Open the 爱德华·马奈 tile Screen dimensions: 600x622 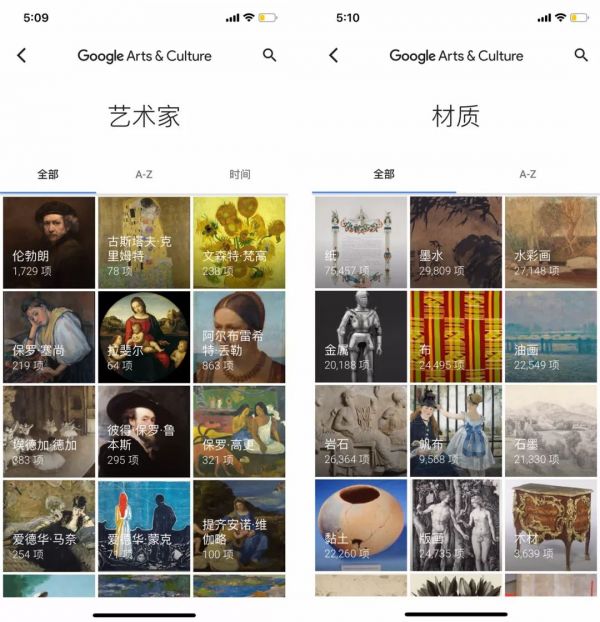pos(49,526)
